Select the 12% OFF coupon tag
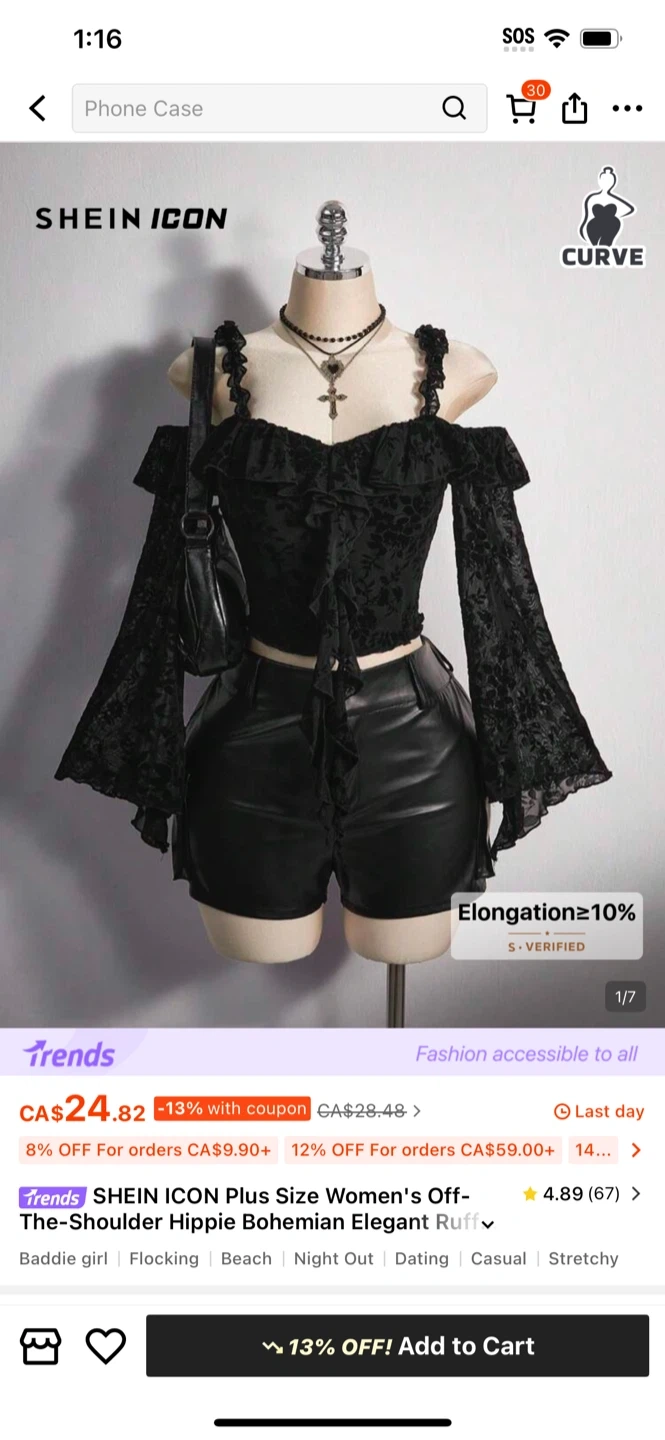This screenshot has width=665, height=1440. point(423,1150)
